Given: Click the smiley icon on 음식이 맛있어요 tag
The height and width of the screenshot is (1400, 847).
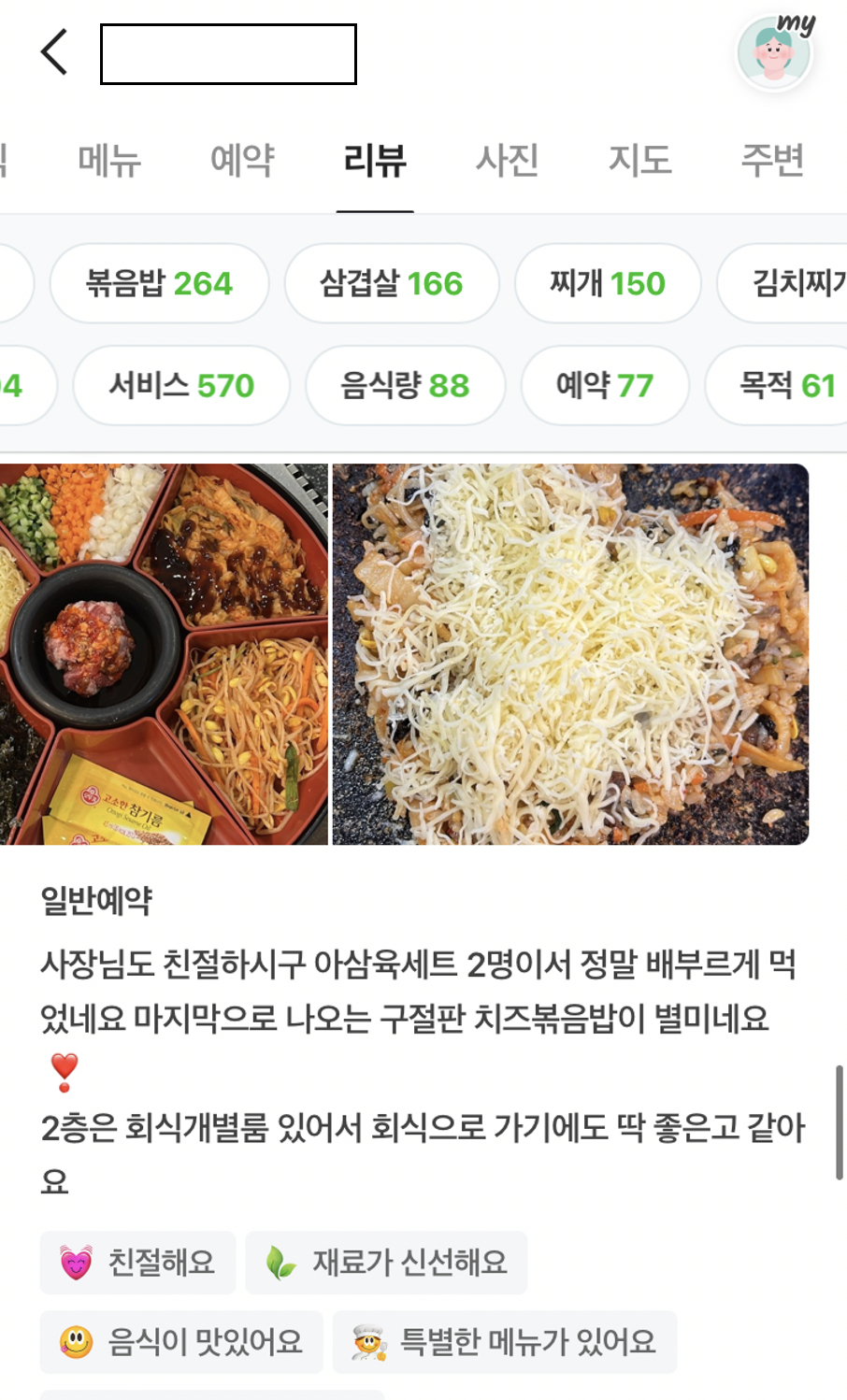Looking at the screenshot, I should click(73, 1342).
